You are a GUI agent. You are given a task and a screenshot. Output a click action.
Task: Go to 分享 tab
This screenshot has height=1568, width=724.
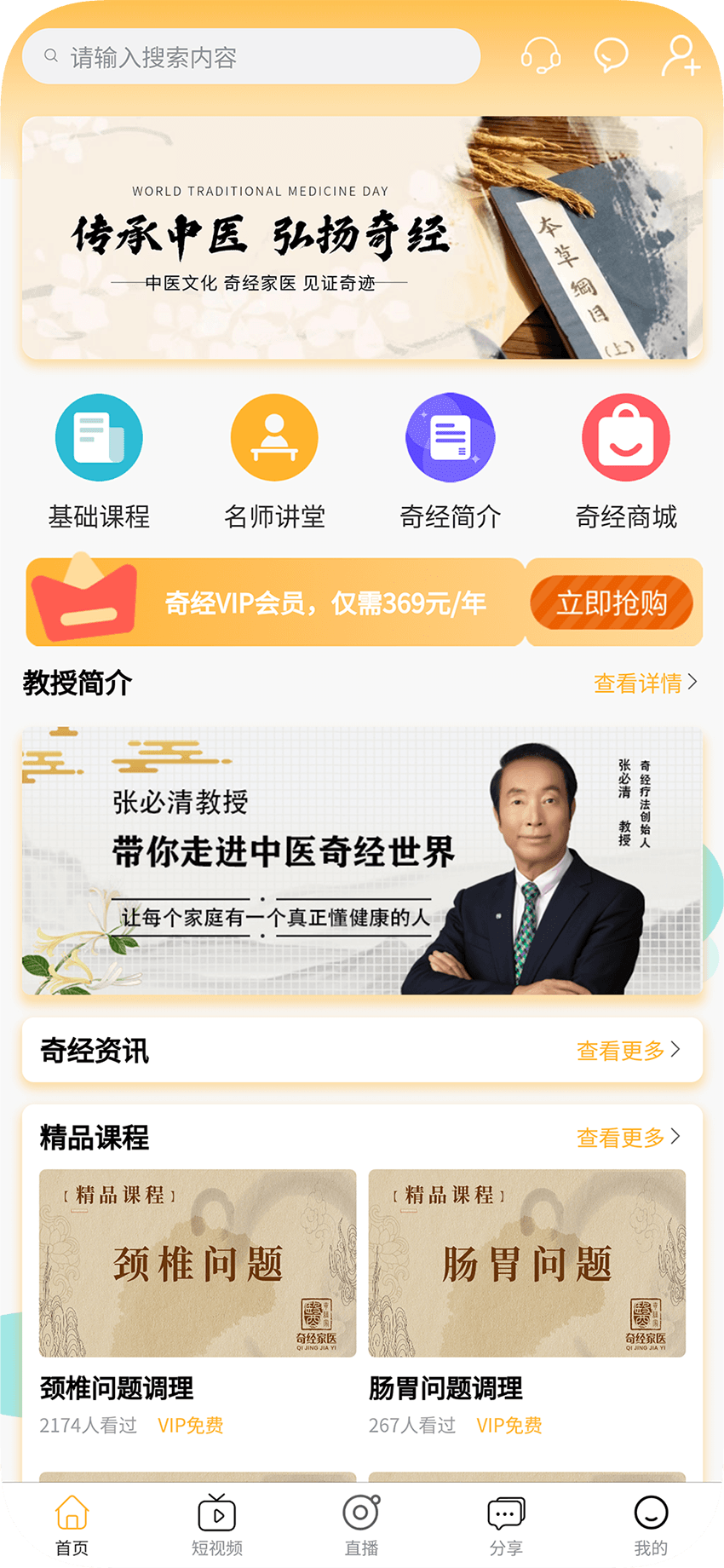[506, 1525]
